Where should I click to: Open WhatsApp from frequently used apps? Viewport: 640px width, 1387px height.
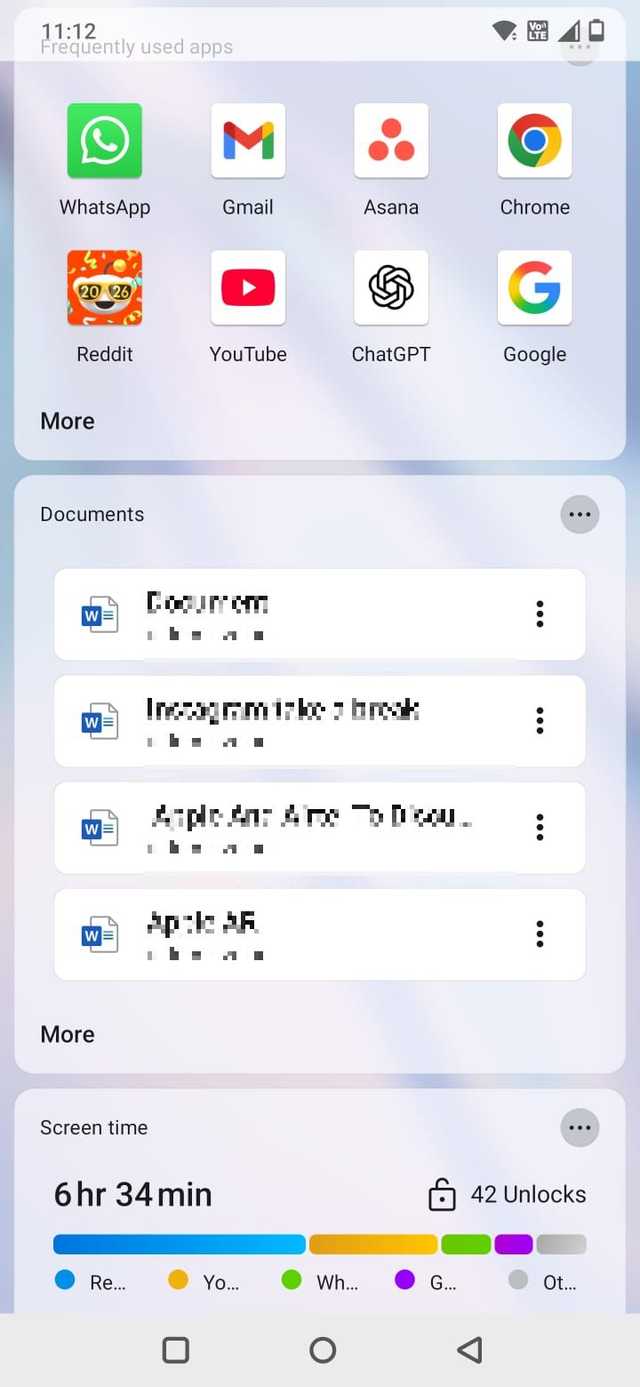[x=104, y=141]
